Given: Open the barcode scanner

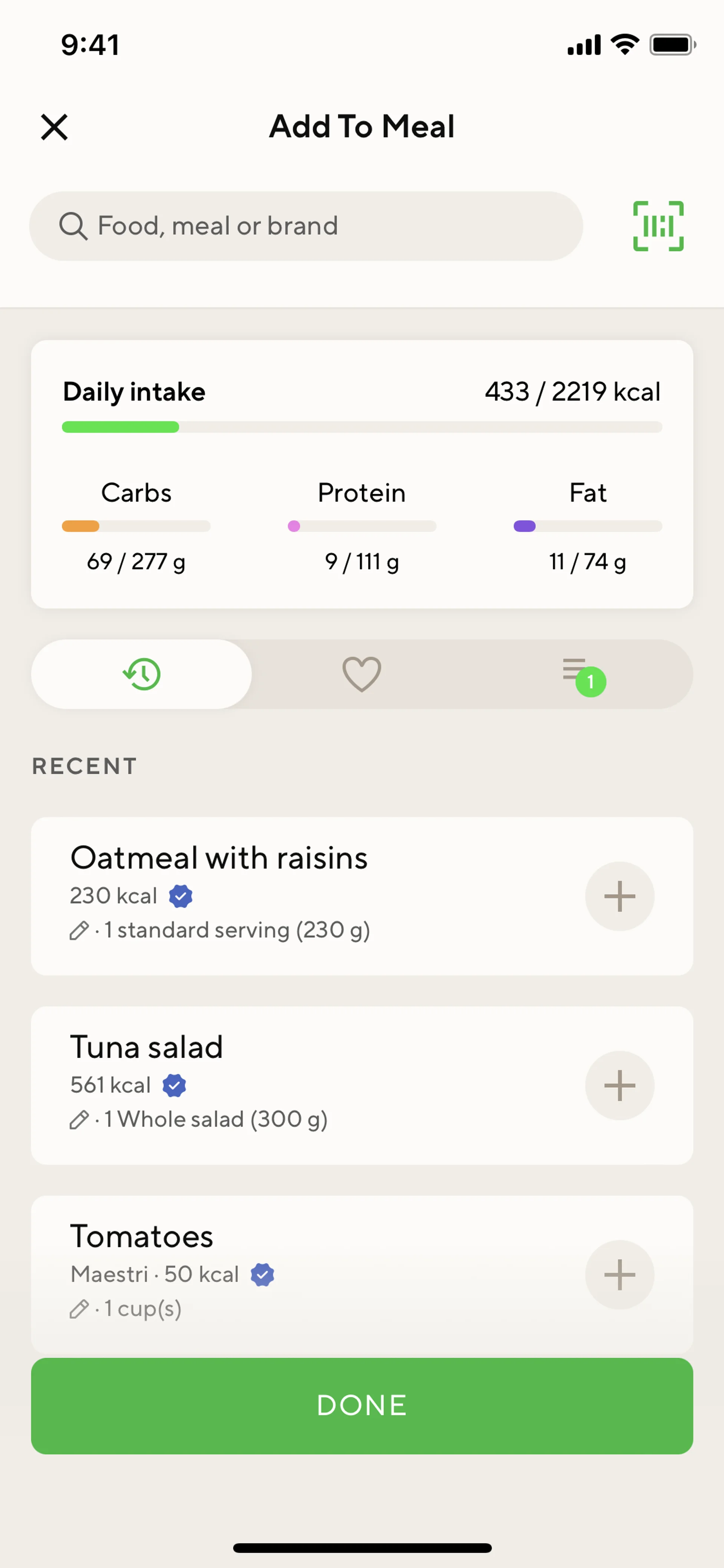Looking at the screenshot, I should coord(658,226).
